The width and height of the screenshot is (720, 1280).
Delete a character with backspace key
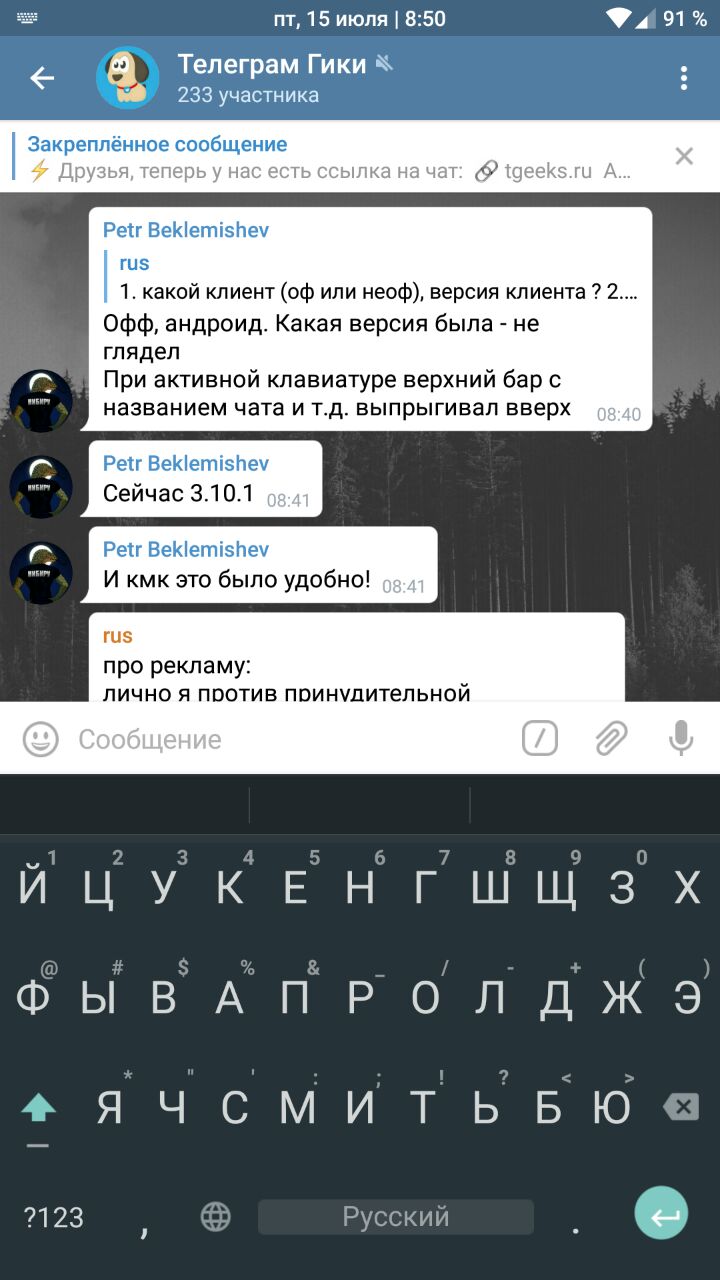(x=681, y=1107)
